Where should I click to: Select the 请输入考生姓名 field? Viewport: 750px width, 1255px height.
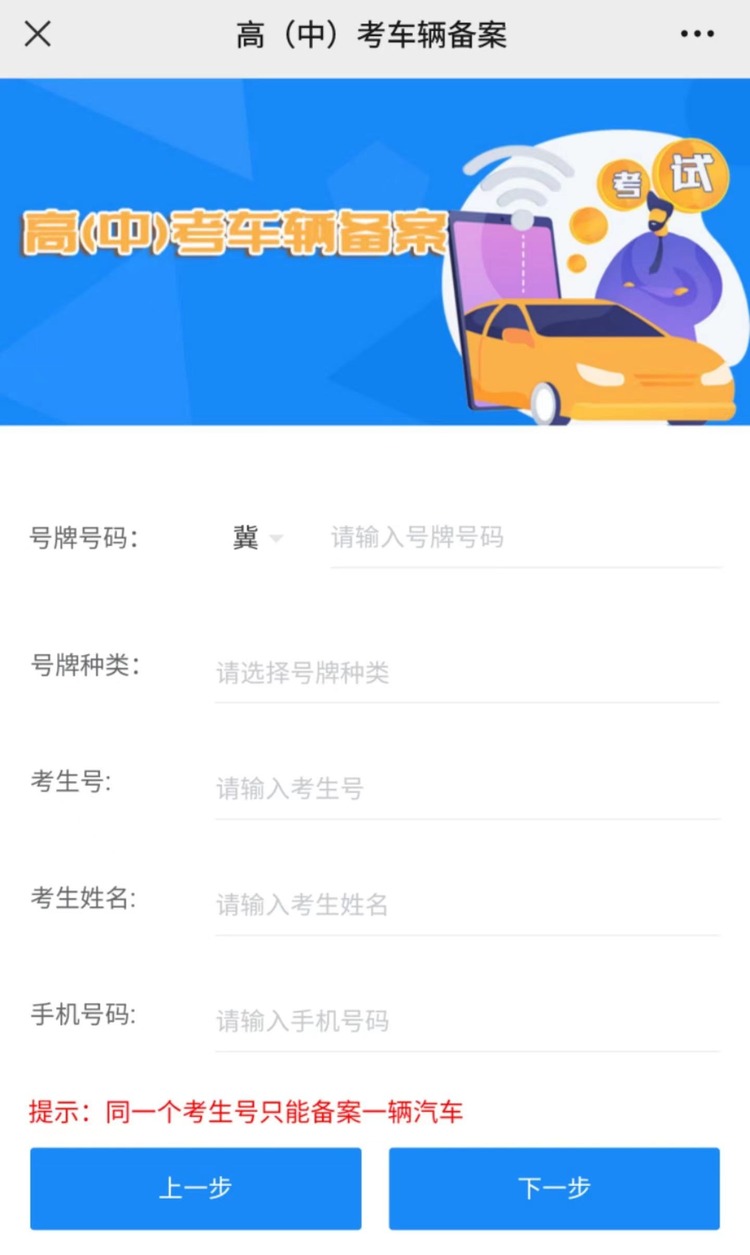tap(466, 905)
